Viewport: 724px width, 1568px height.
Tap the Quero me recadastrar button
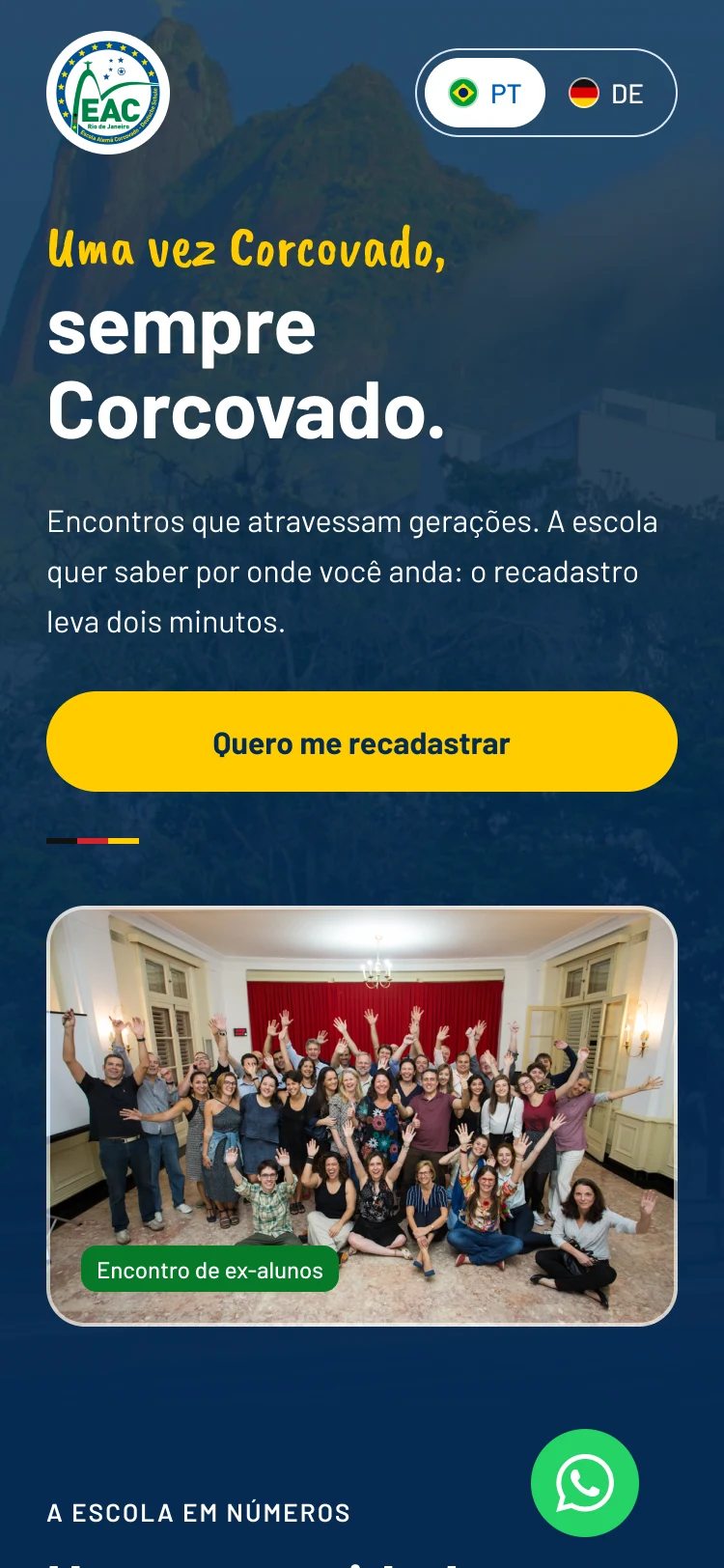(362, 742)
